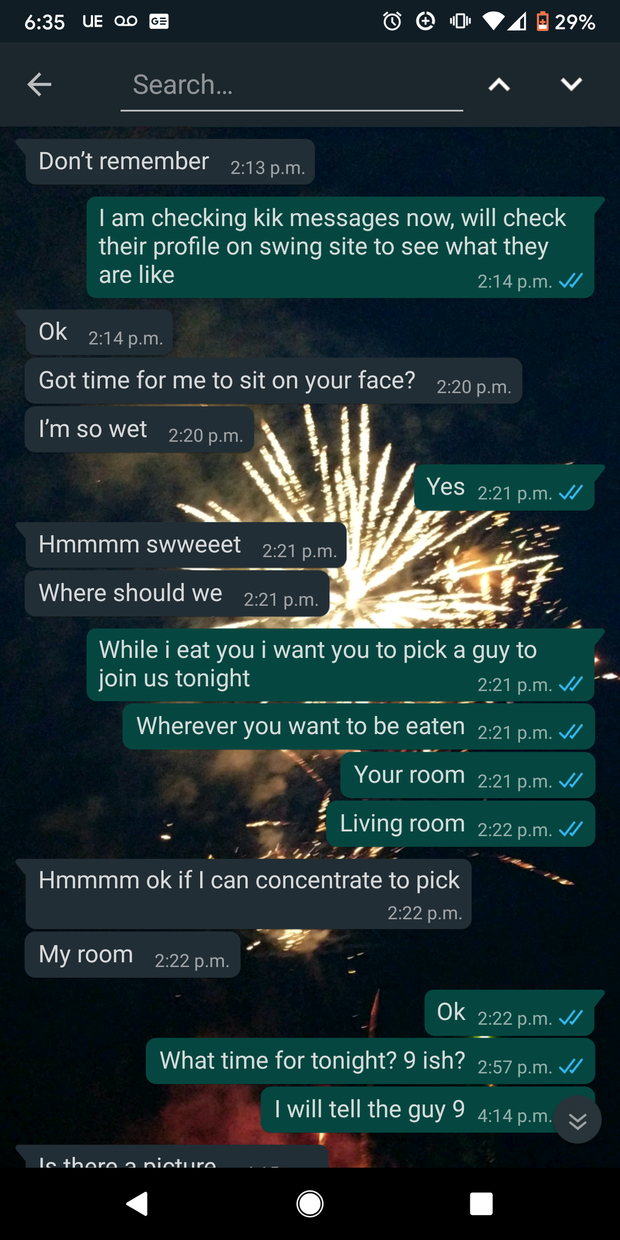The height and width of the screenshot is (1240, 620).
Task: Tap the scroll-to-bottom double chevron button
Action: (x=577, y=1121)
